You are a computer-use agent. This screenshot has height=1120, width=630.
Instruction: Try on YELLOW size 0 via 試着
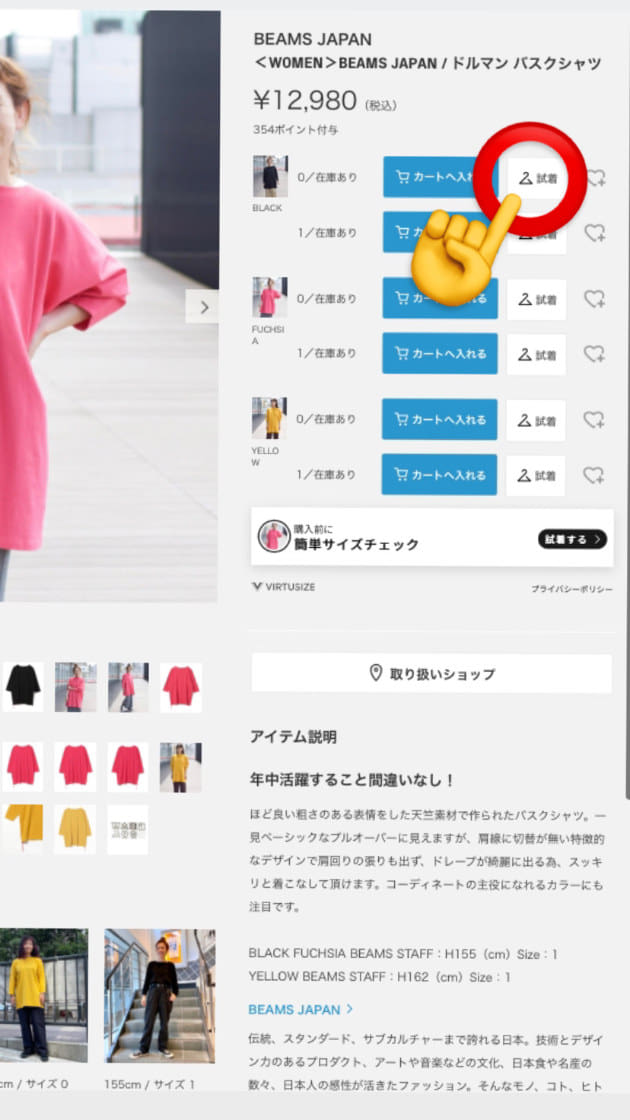537,420
